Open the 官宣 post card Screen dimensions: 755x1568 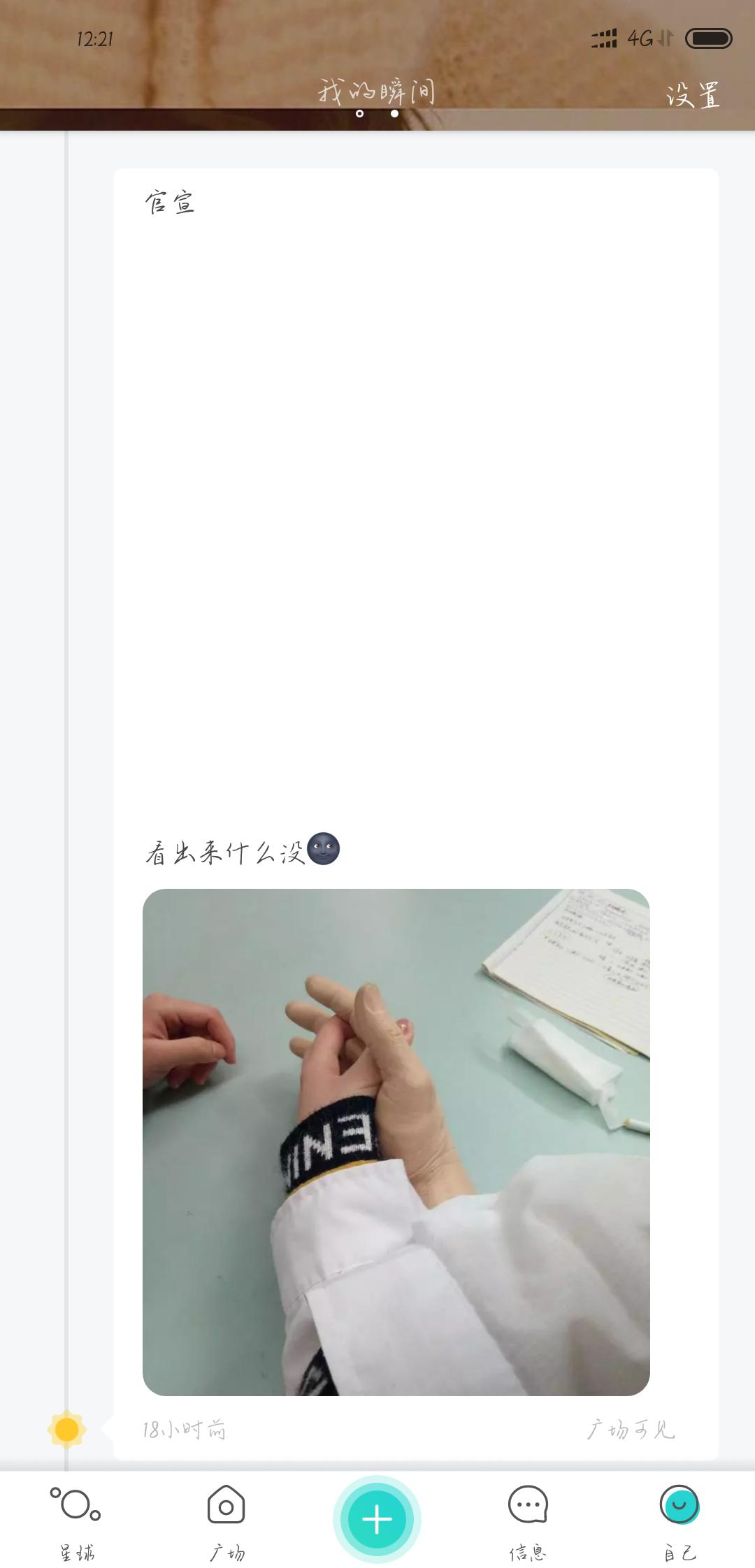416,814
